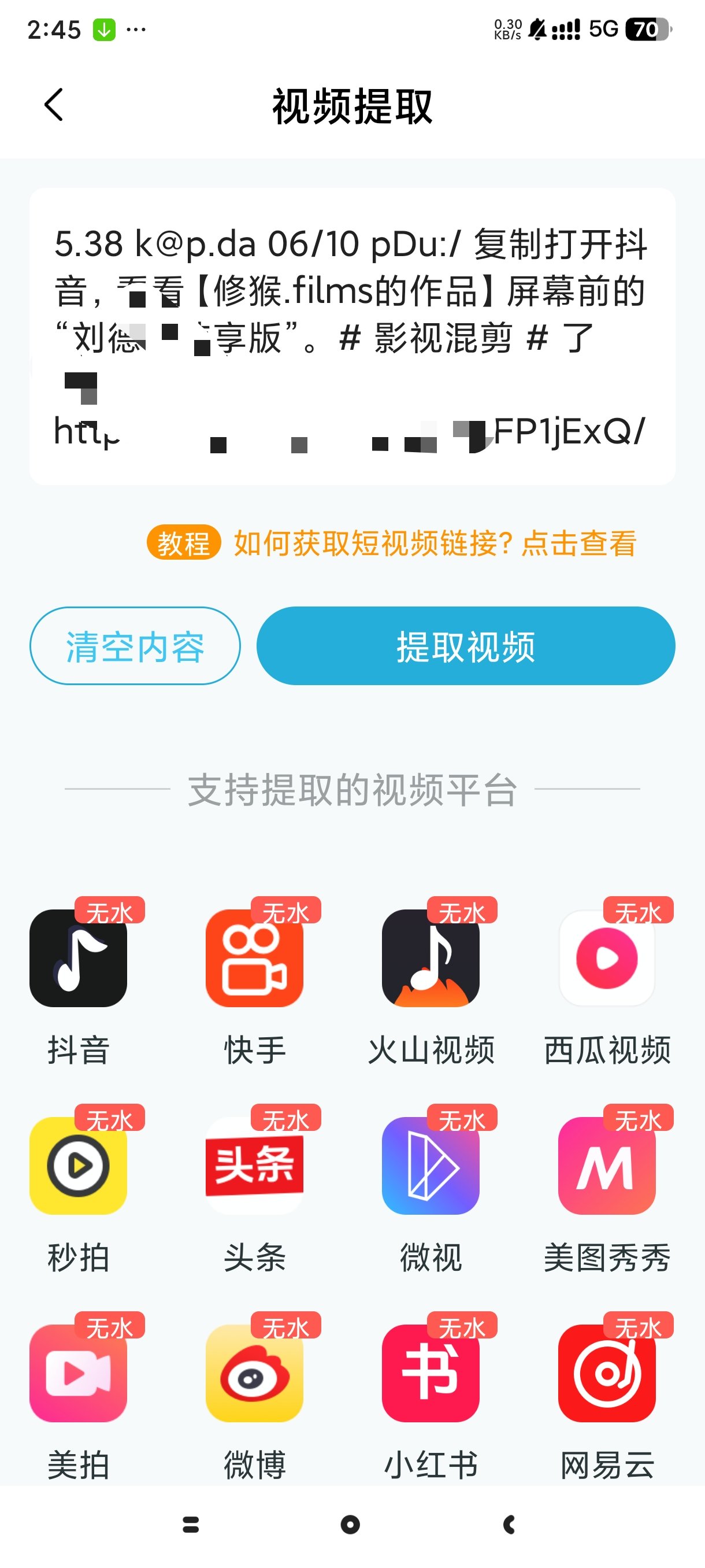Screen dimensions: 705x1568
Task: Tap the pasted video link text box
Action: pyautogui.click(x=351, y=336)
